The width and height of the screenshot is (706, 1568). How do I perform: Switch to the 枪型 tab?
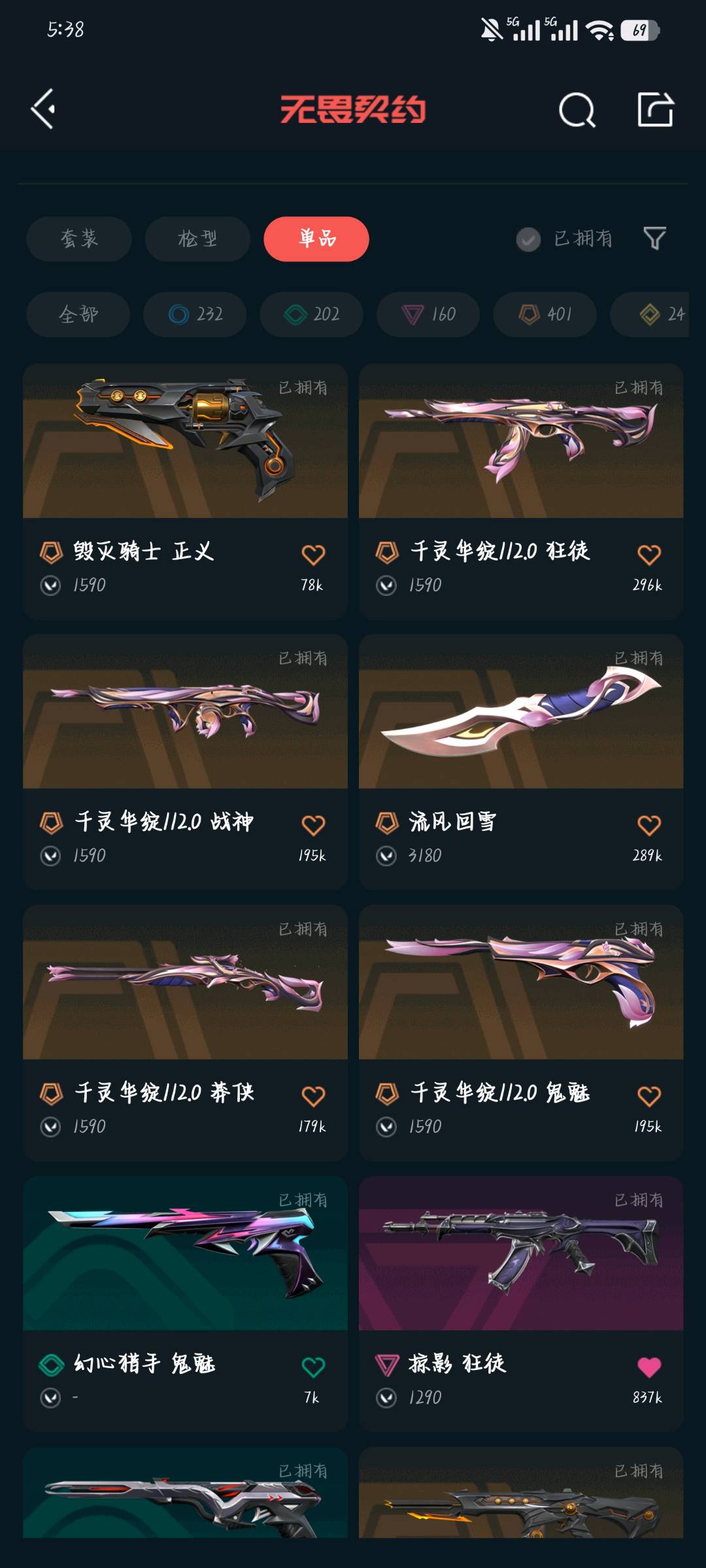(197, 238)
